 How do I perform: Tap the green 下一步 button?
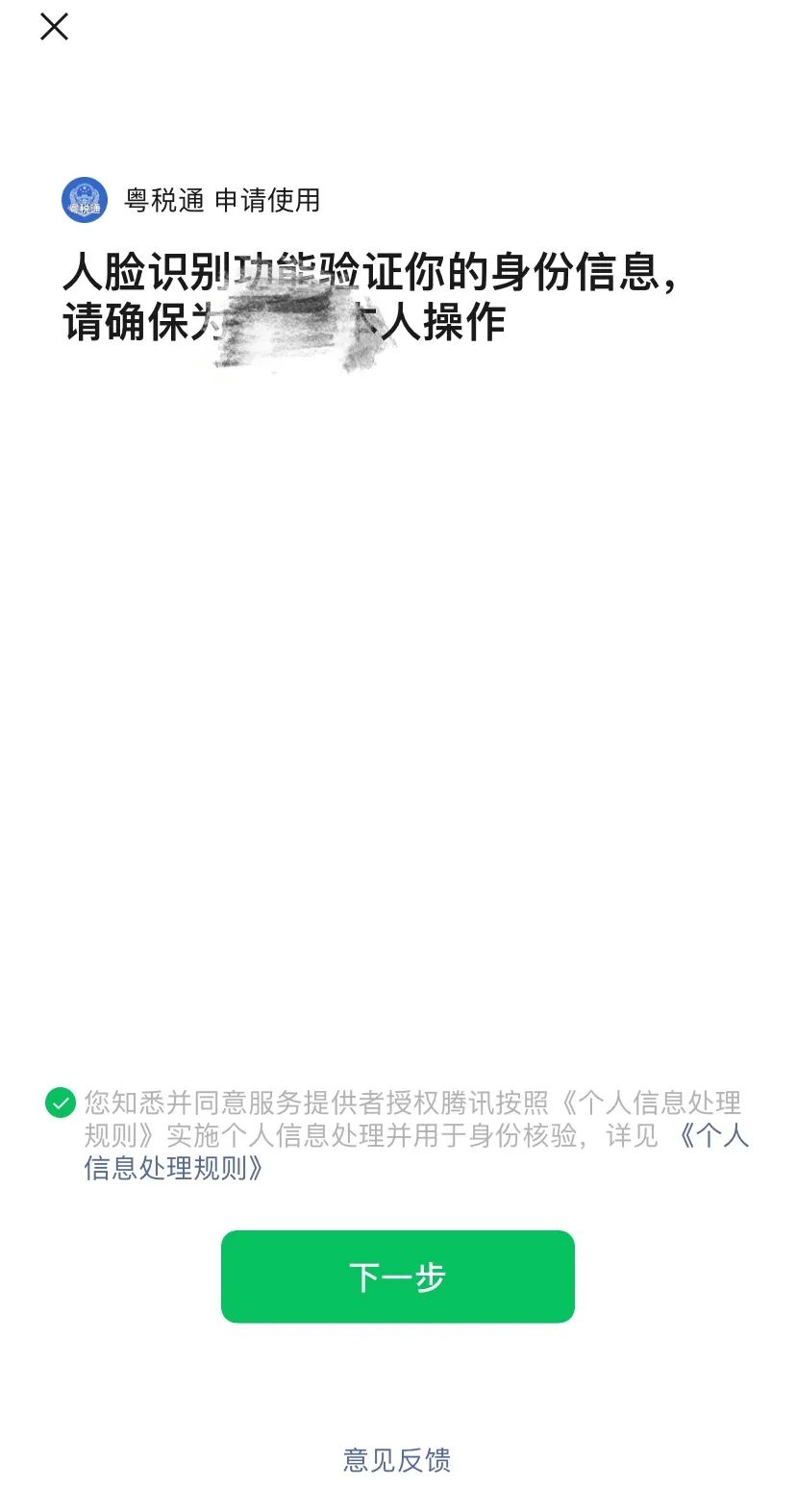[397, 1277]
